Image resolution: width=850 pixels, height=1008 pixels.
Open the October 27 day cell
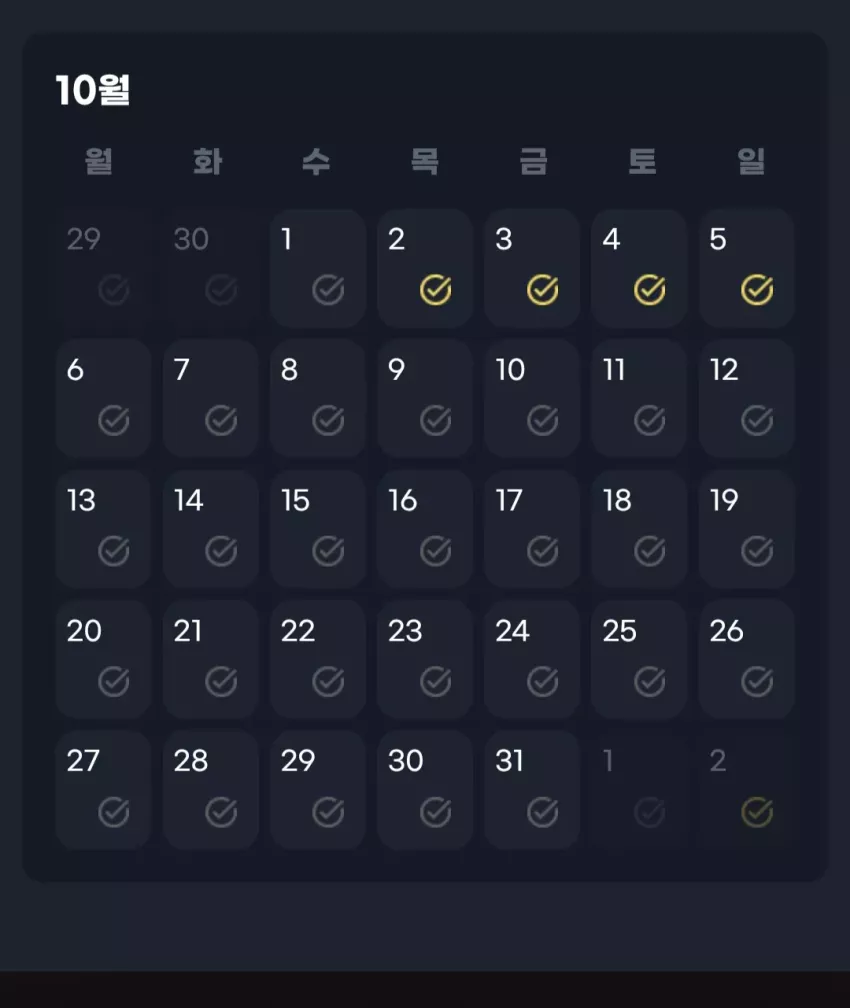[104, 790]
